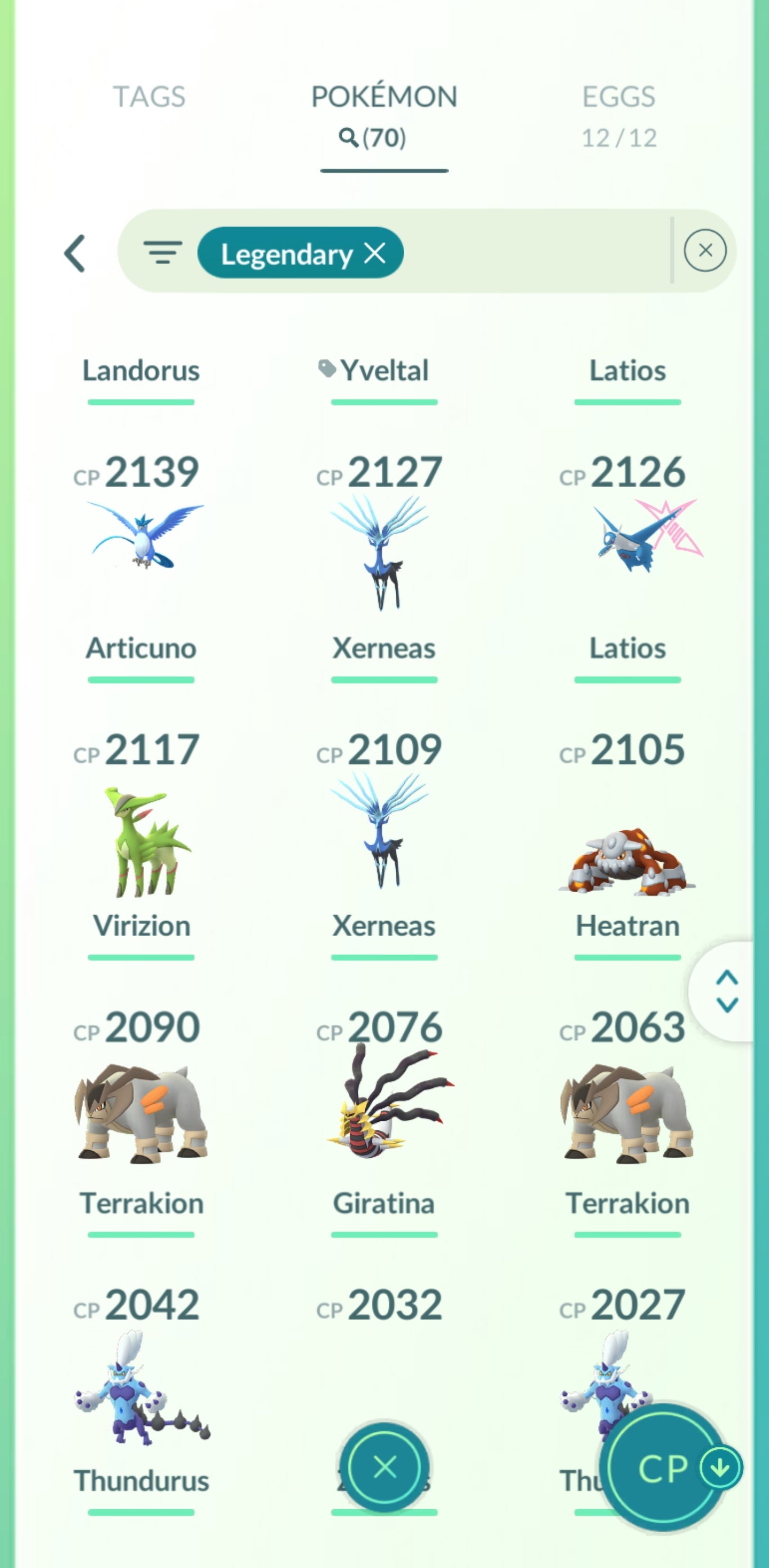
Task: Open the search filter options icon
Action: 162,252
